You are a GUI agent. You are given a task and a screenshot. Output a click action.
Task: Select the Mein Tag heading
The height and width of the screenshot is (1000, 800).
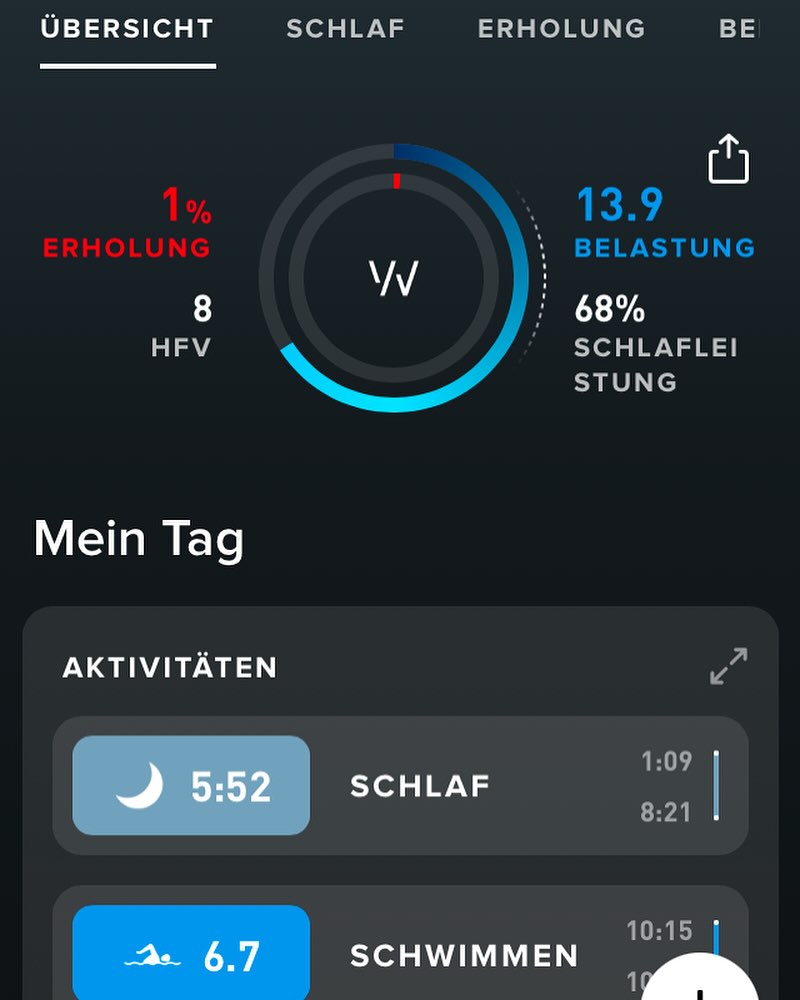pyautogui.click(x=139, y=538)
